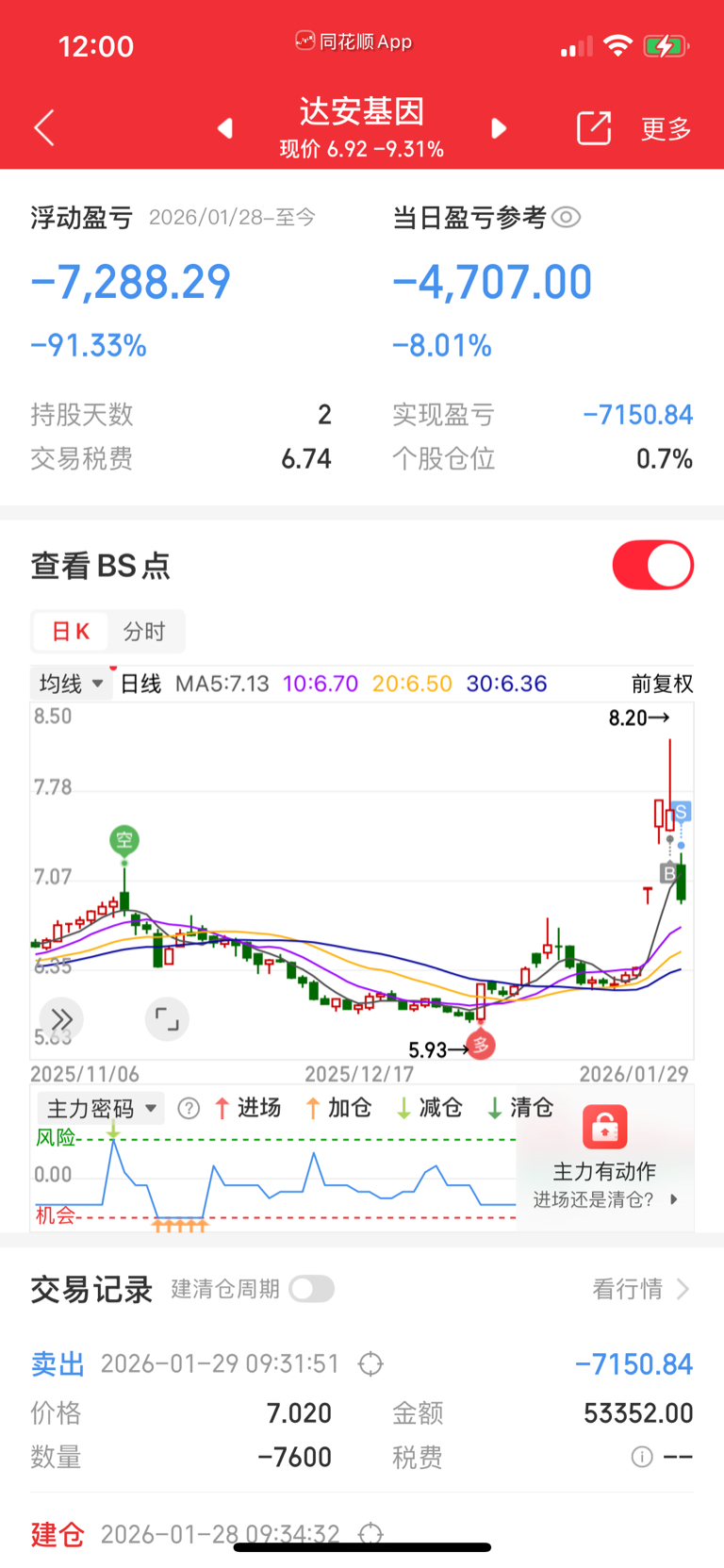Open the 主力密码 indicator dropdown

(x=101, y=1108)
